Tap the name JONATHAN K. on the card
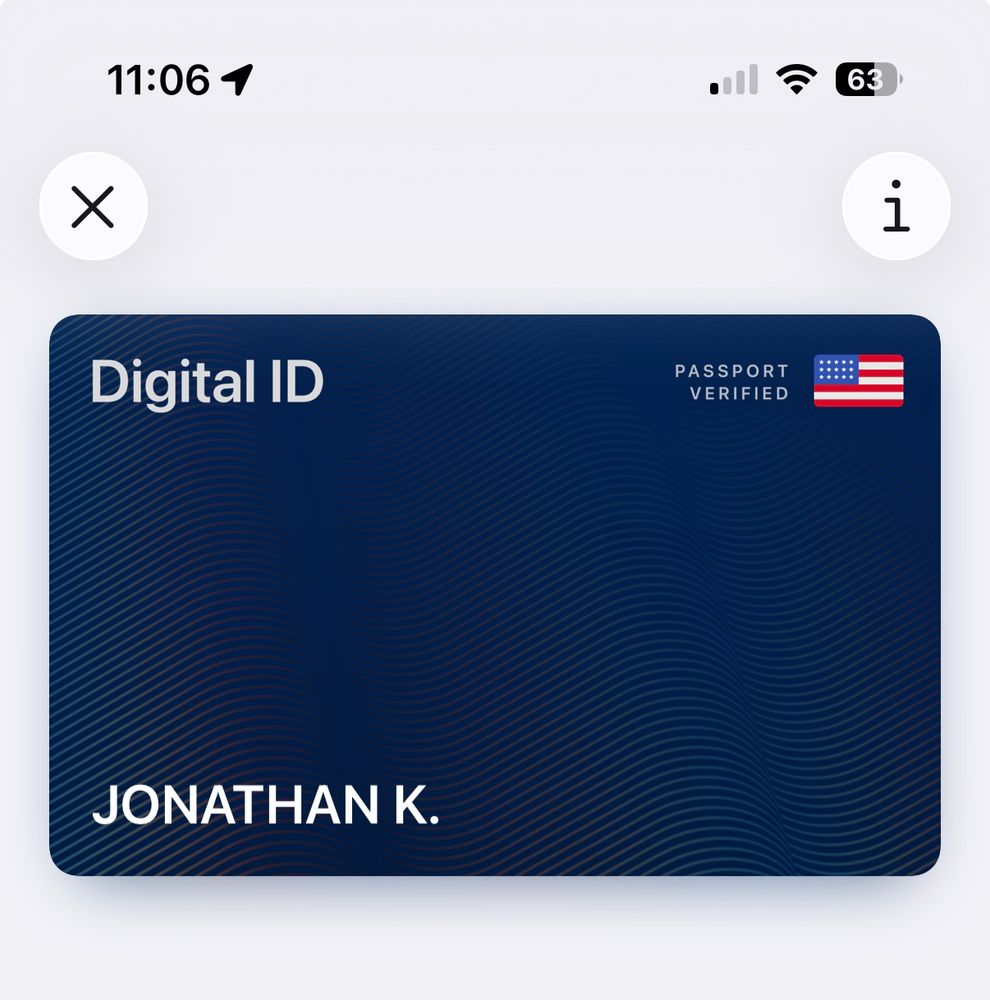This screenshot has height=1000, width=990. point(270,808)
